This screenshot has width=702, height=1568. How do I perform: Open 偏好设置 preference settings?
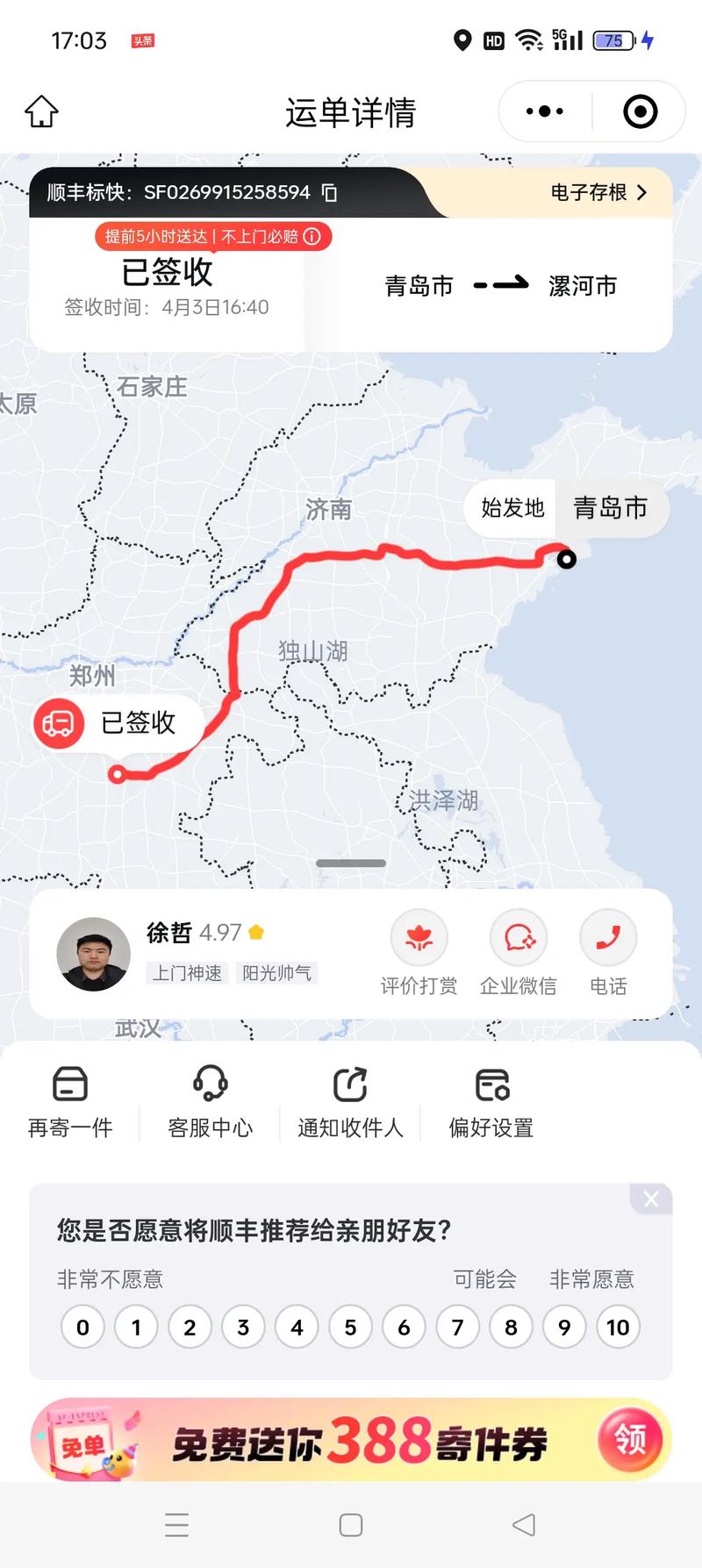click(490, 1099)
